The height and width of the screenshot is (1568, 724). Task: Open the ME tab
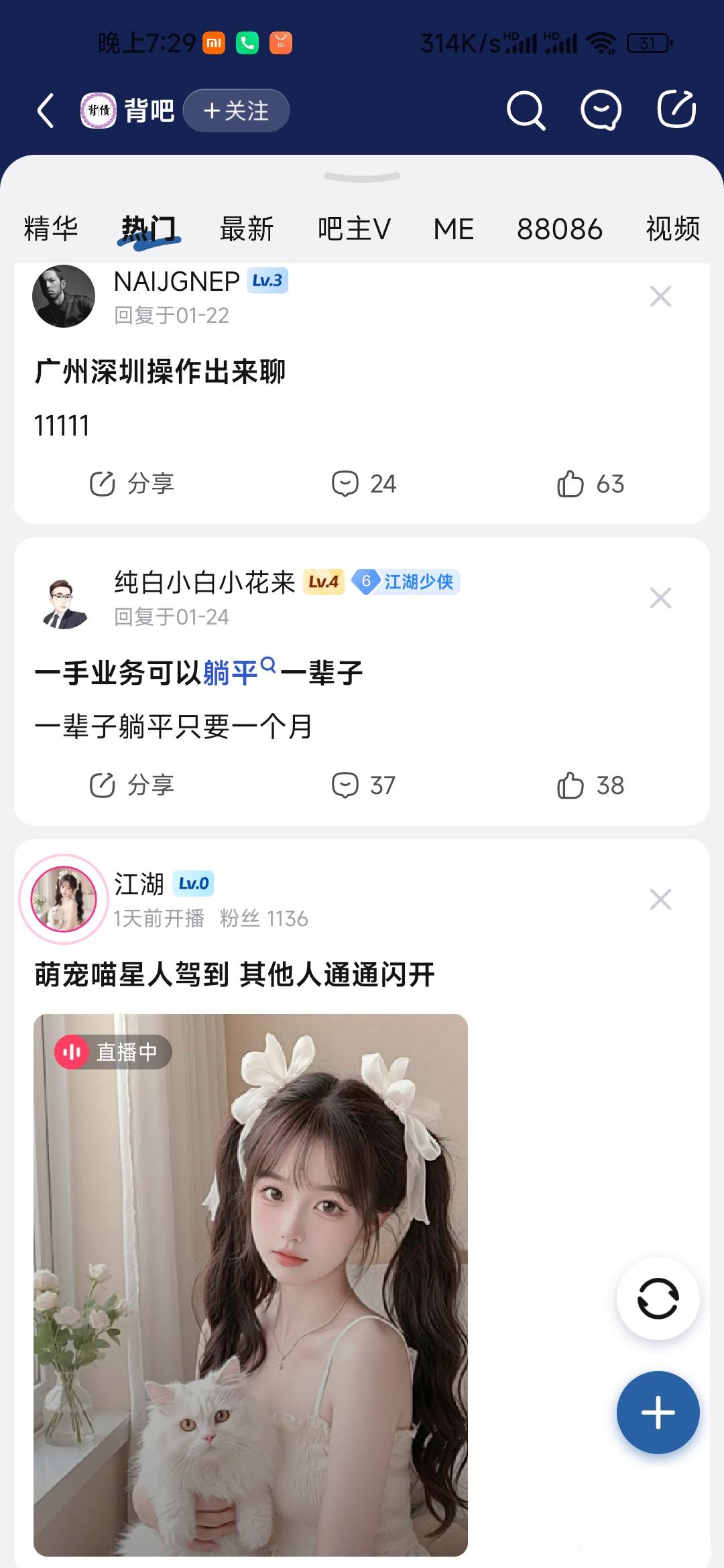[x=453, y=229]
